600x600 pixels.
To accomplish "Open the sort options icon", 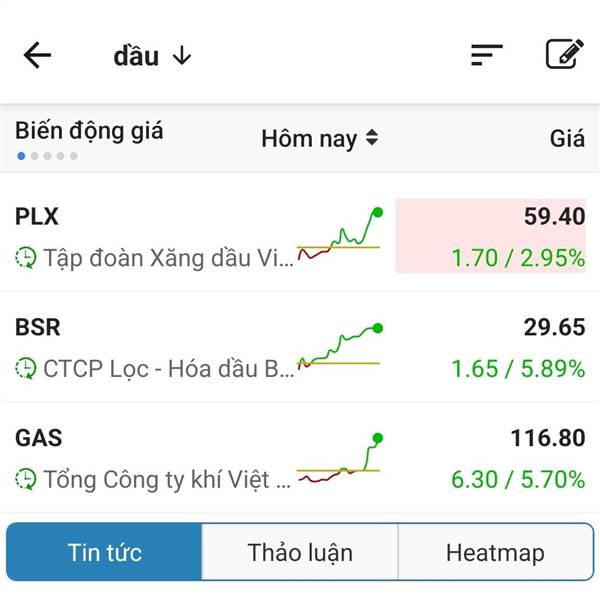I will [x=486, y=55].
